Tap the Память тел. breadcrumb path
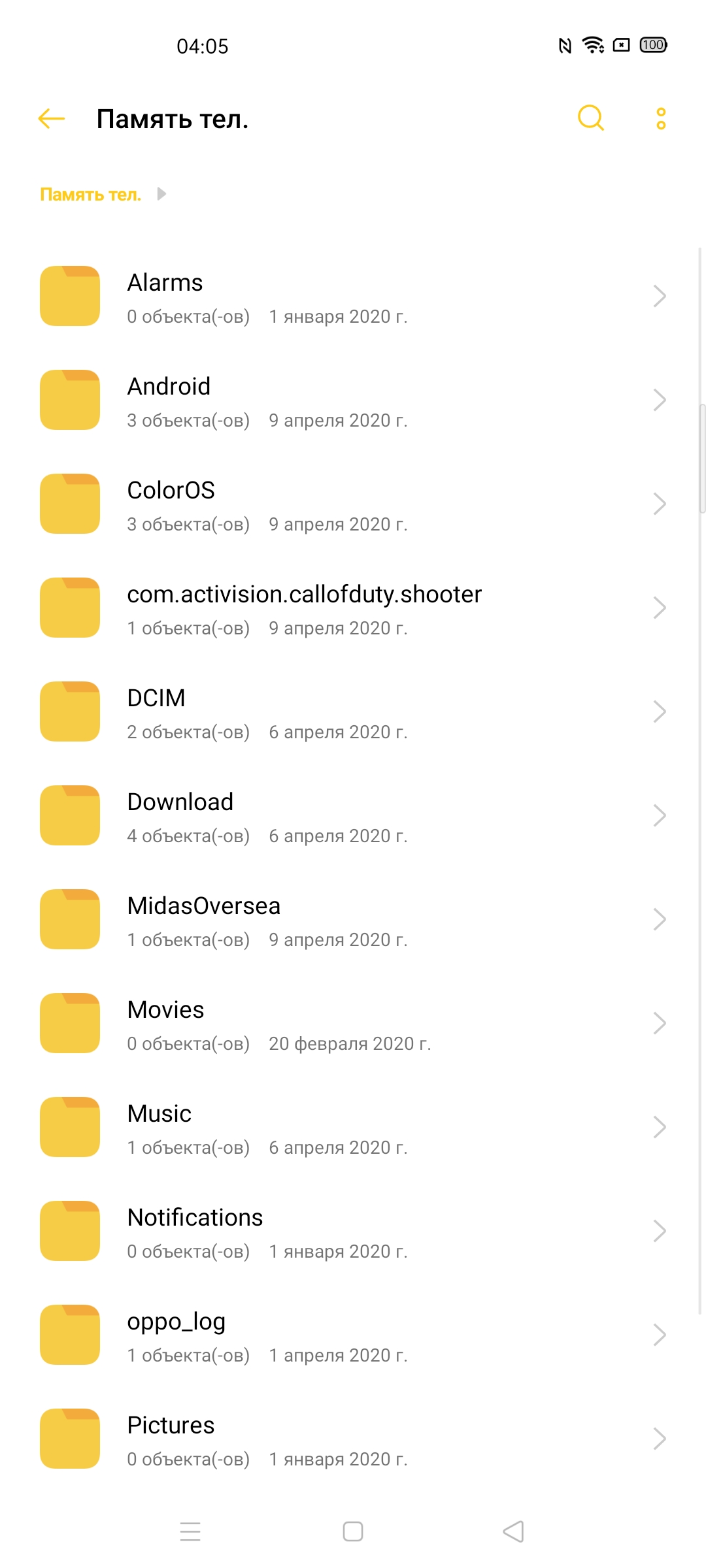 point(91,194)
